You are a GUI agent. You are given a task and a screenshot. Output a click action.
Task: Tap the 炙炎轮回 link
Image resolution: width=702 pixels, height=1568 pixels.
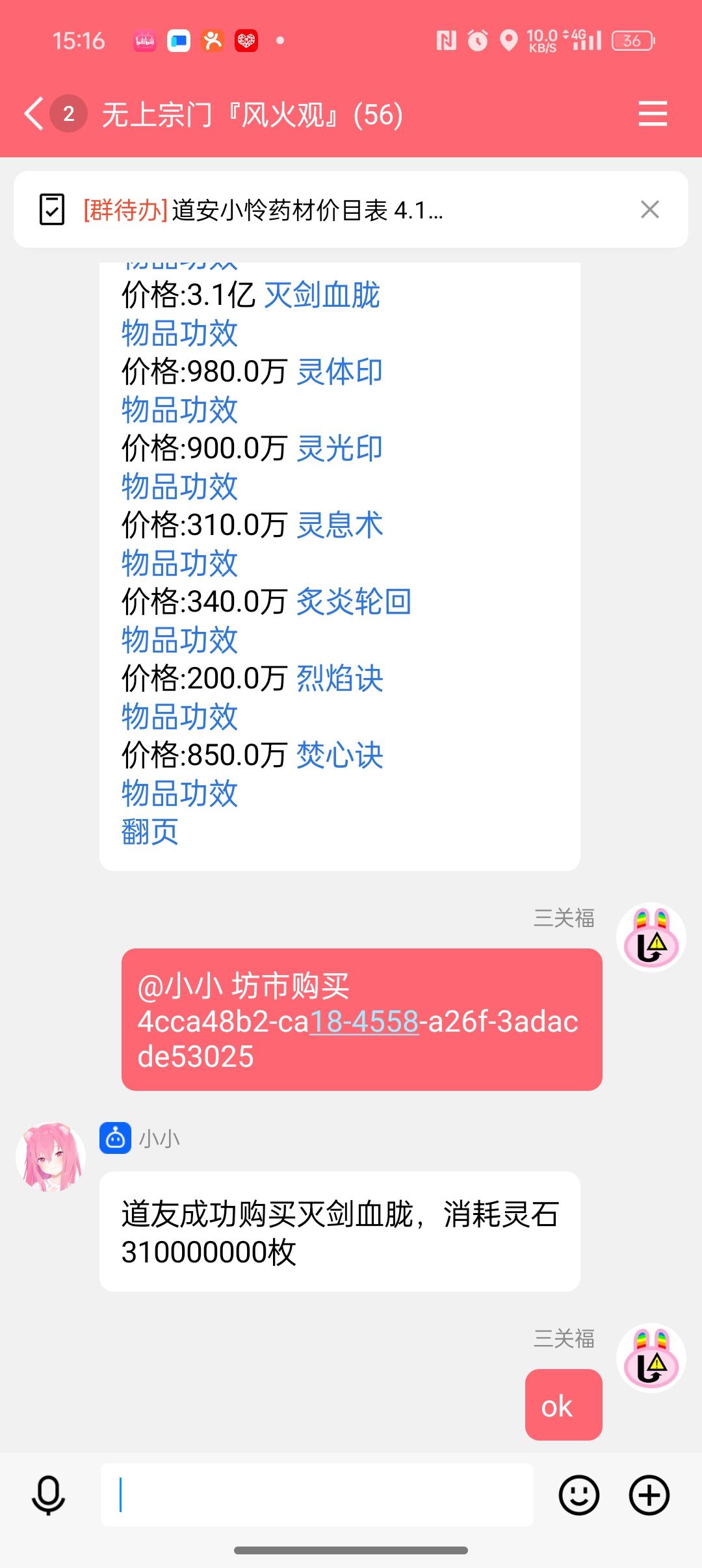pyautogui.click(x=354, y=602)
